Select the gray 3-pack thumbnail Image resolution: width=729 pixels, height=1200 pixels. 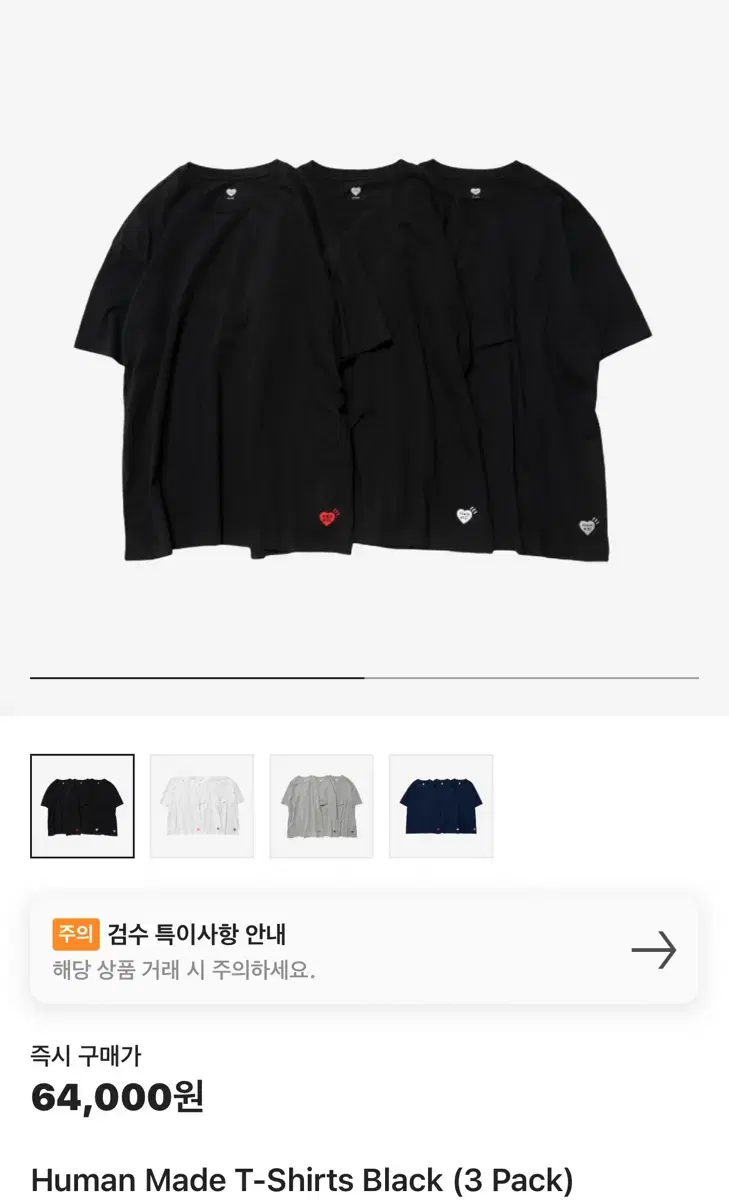[322, 806]
